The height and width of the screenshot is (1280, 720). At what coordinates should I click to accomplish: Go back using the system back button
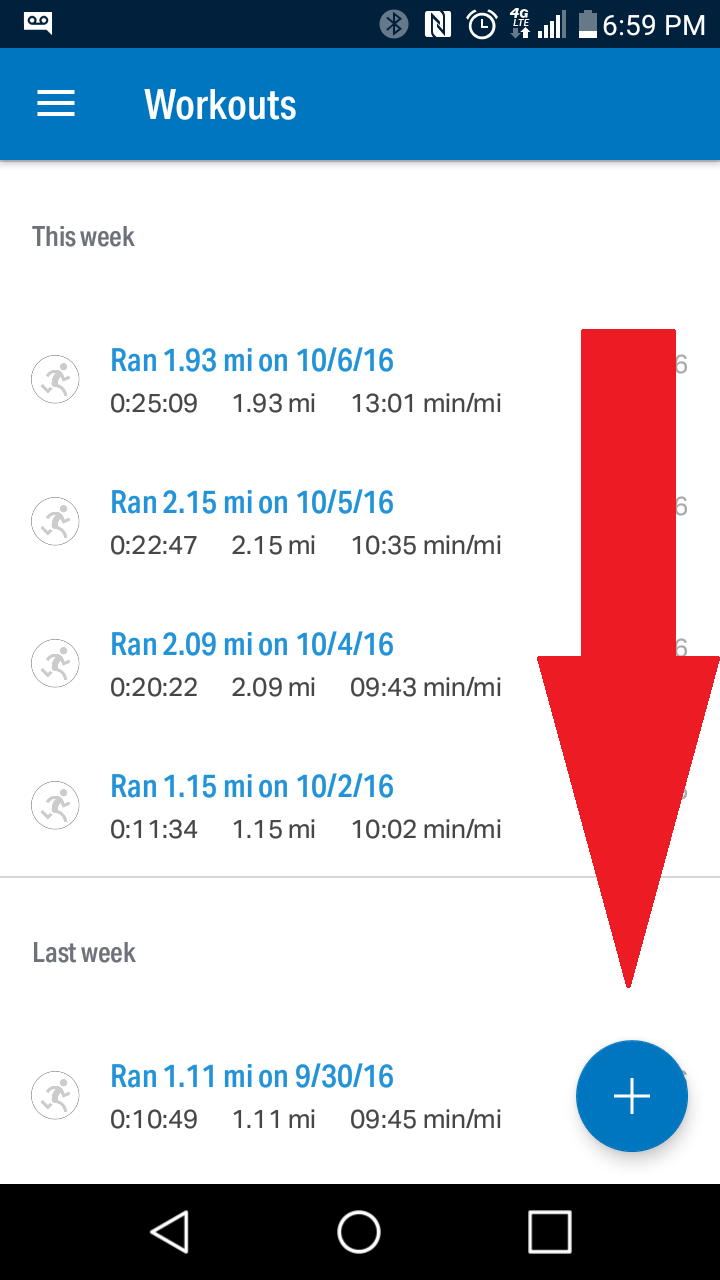pos(169,1232)
